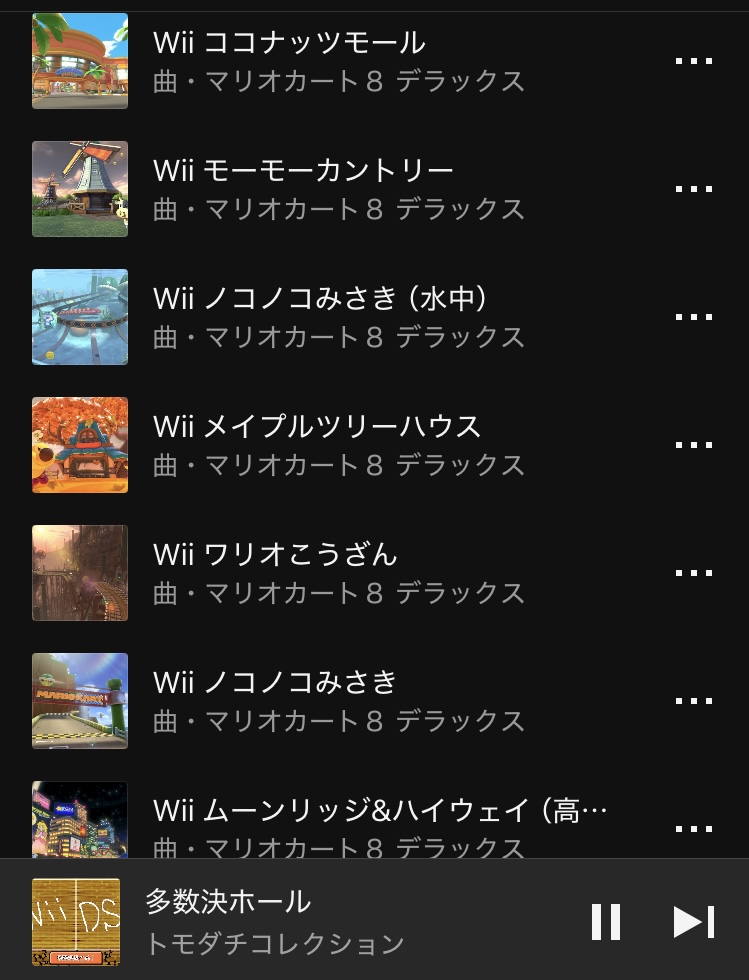The height and width of the screenshot is (980, 749).
Task: Open more options for Wii ムーンリッジ&ハイウェイ
Action: point(693,829)
